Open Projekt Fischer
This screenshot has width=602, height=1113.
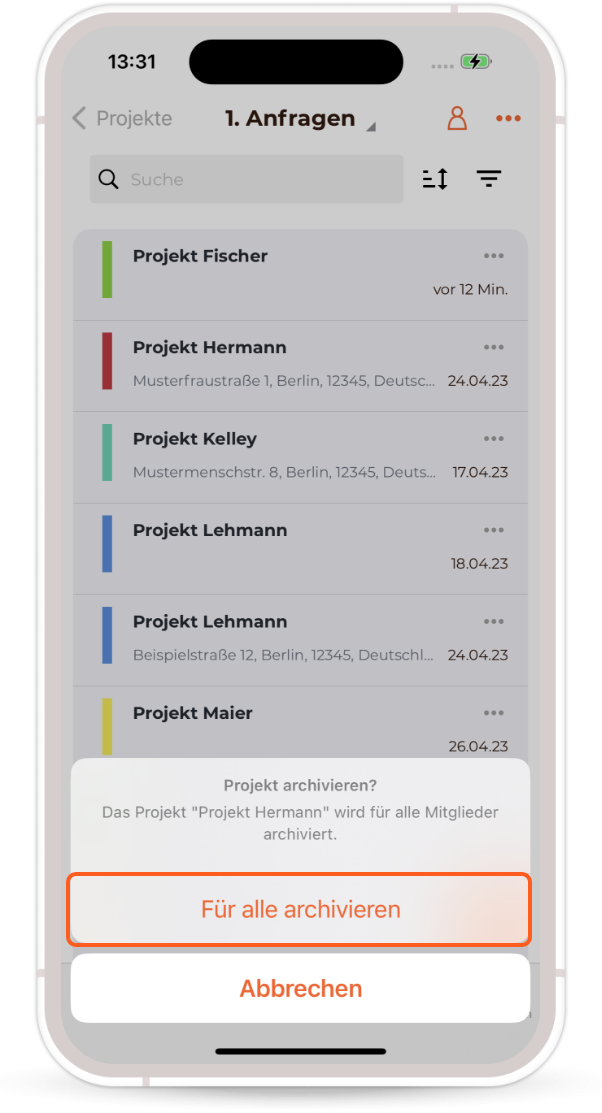point(280,270)
